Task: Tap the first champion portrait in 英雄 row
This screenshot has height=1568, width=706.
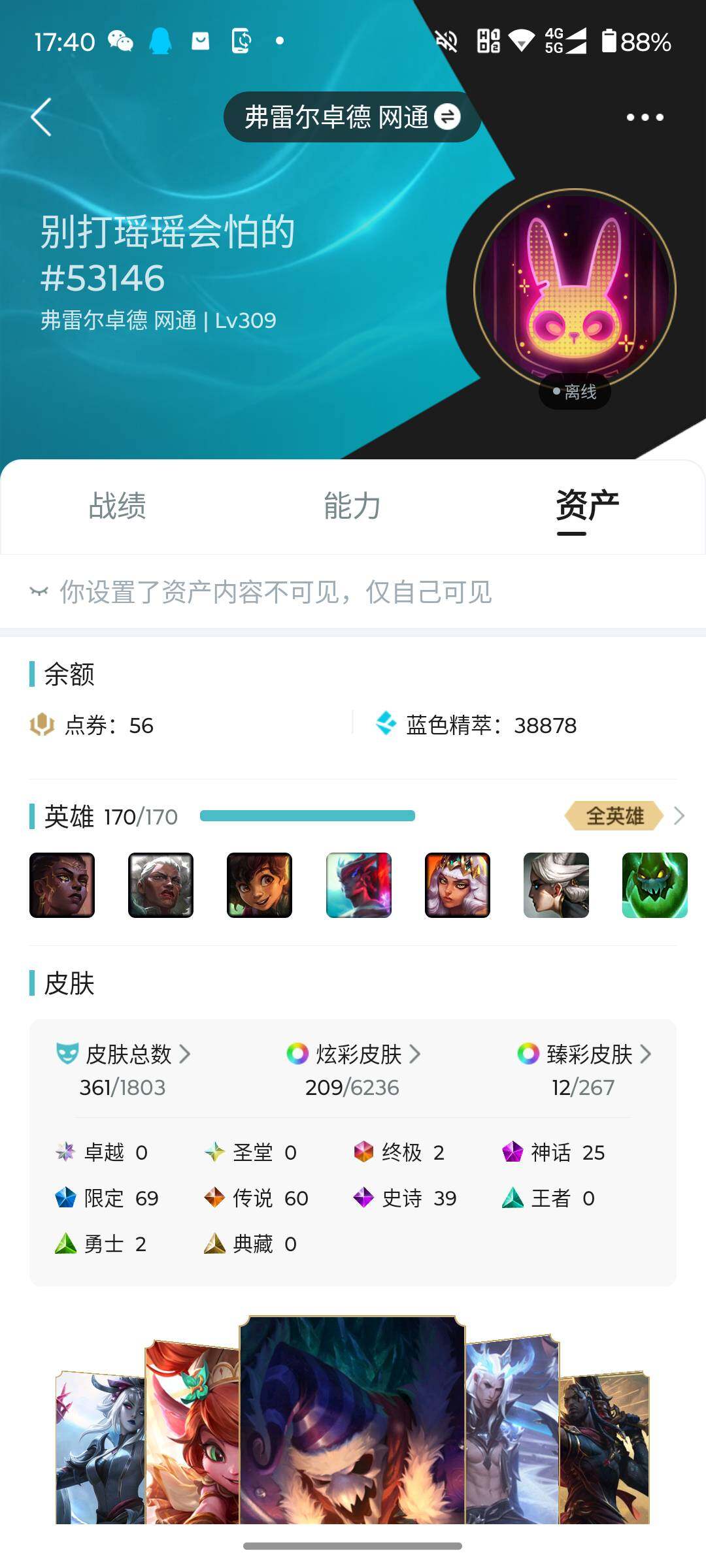Action: coord(62,885)
